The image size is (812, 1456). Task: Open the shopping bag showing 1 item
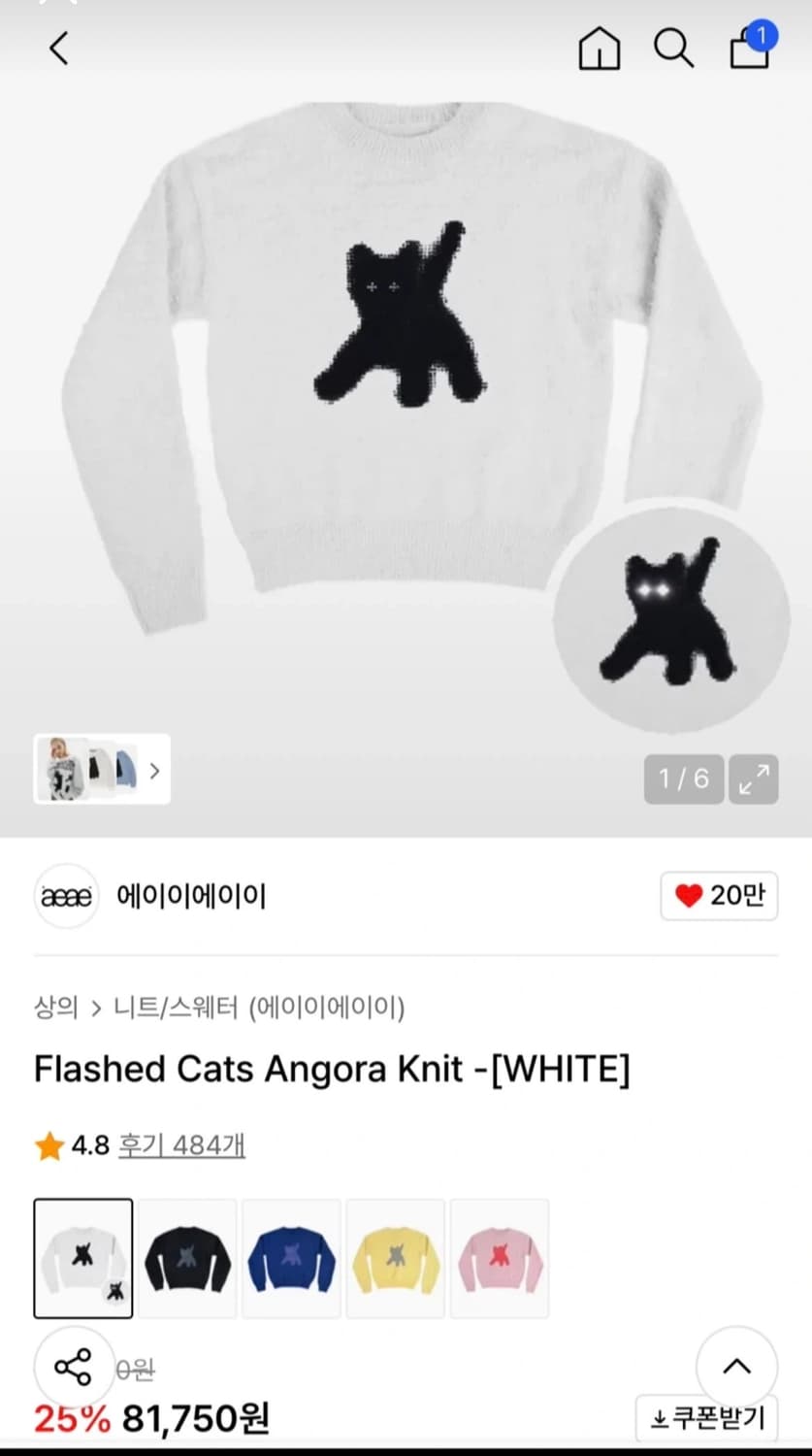tap(748, 50)
